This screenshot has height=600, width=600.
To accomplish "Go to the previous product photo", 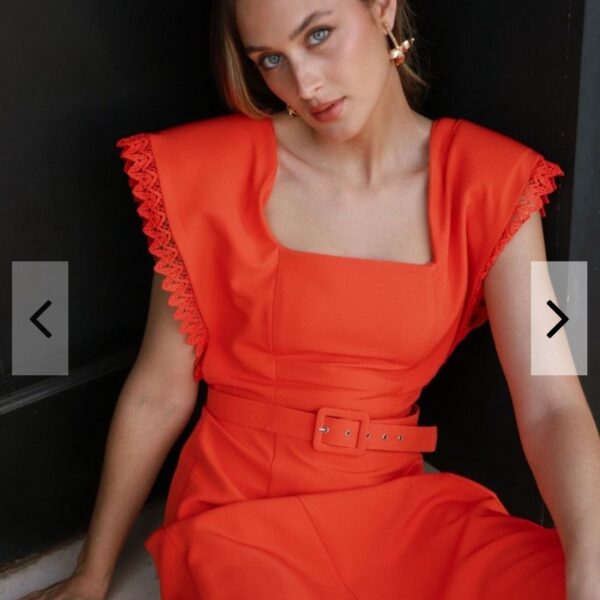I will (40, 318).
